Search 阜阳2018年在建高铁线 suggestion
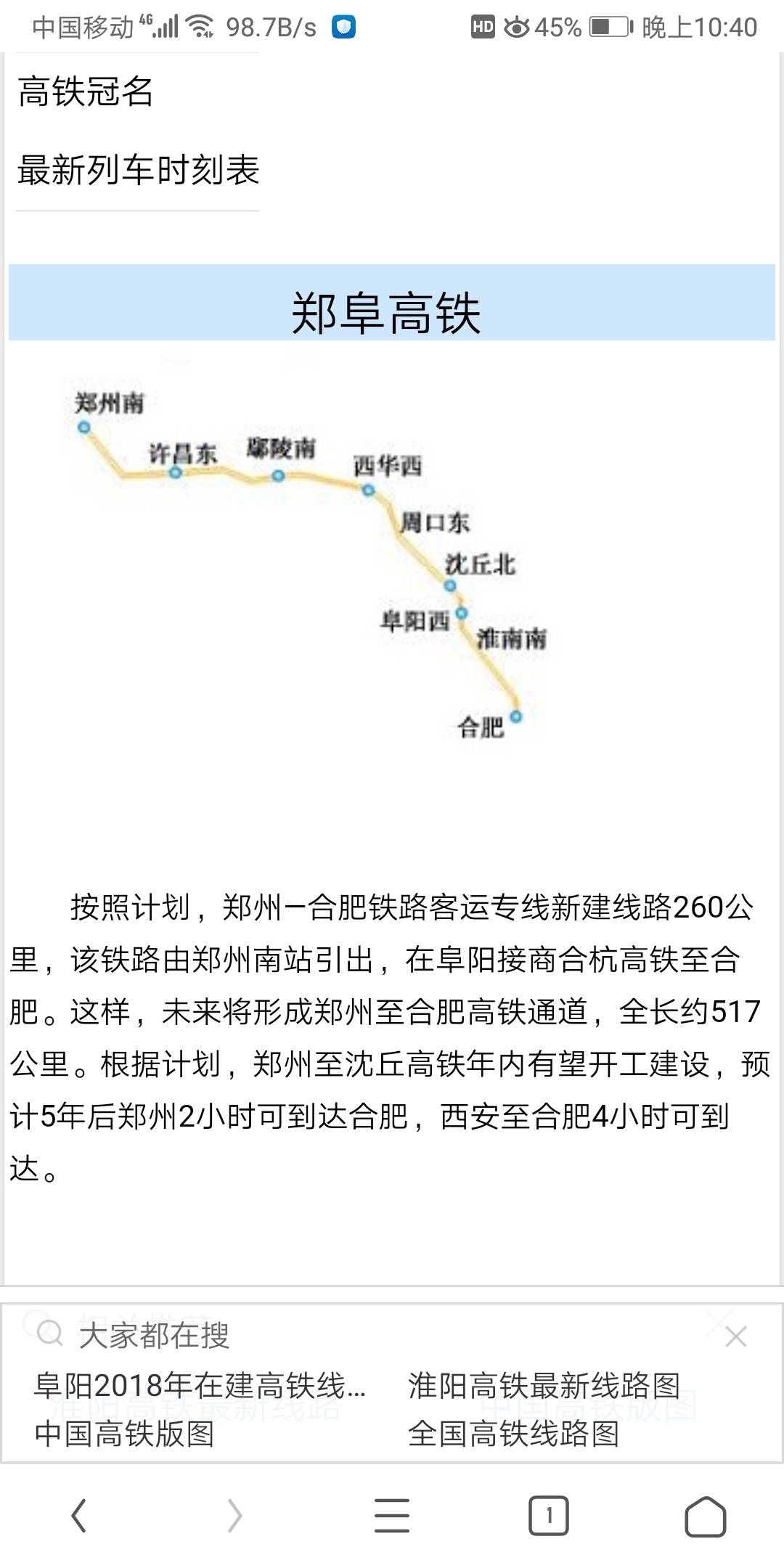The image size is (784, 1568). pos(200,1386)
